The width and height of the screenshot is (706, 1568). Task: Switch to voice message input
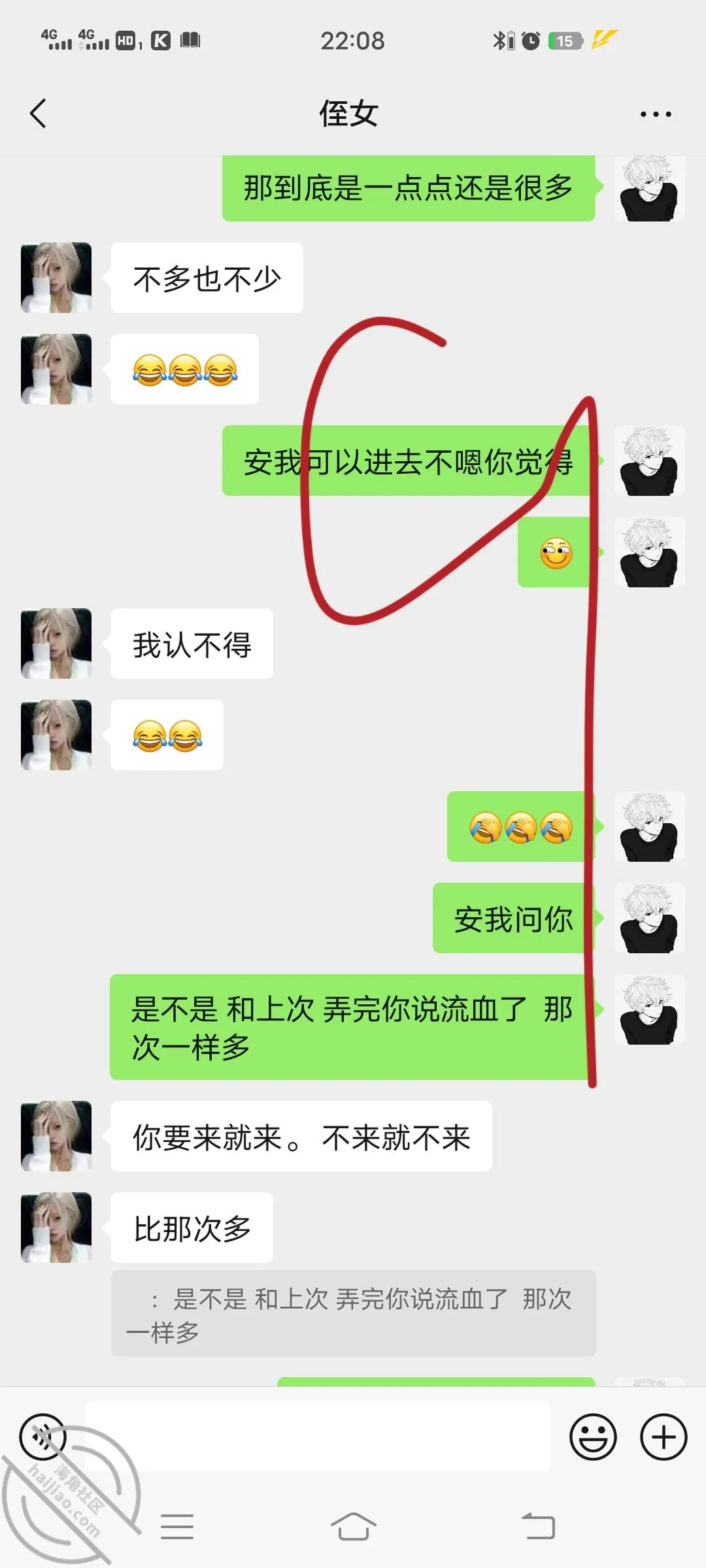[42, 1437]
